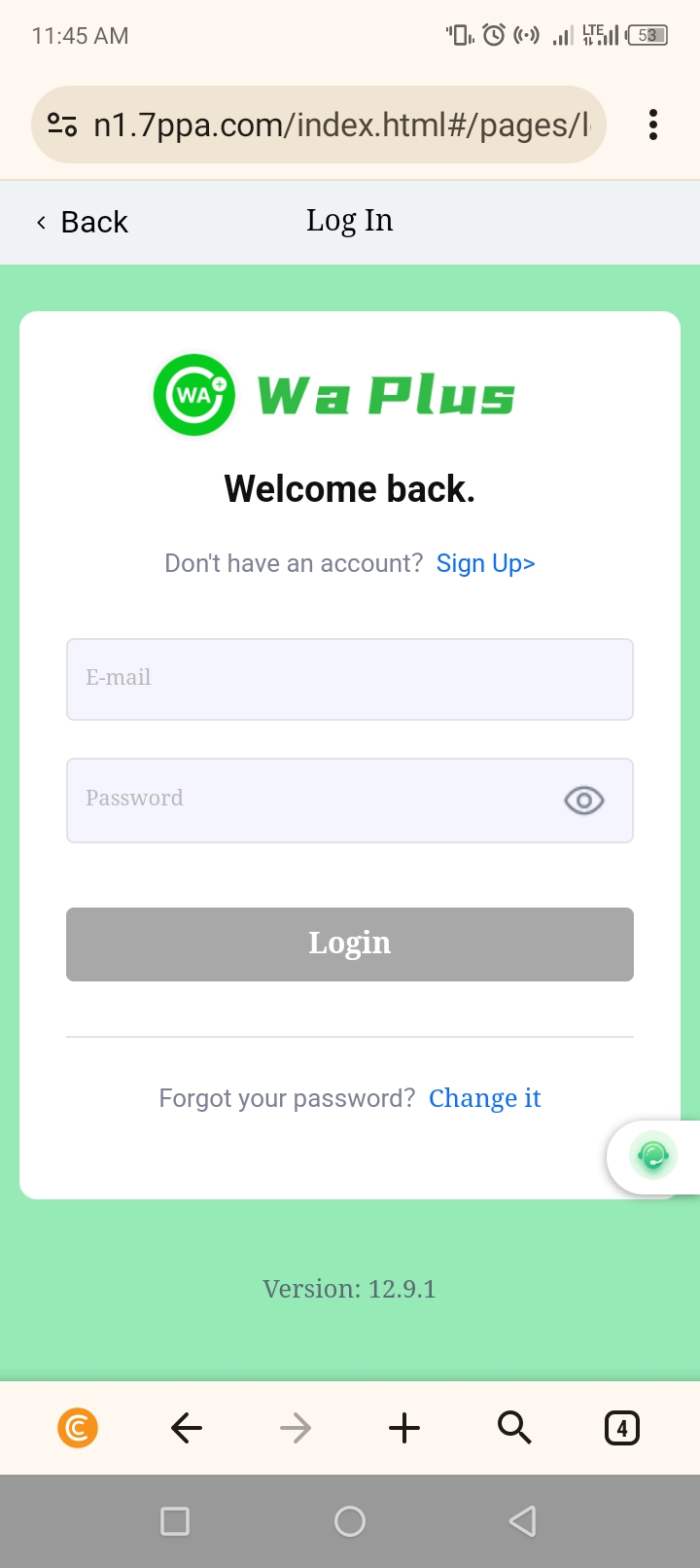700x1568 pixels.
Task: Open the Change it password link
Action: click(x=484, y=1098)
